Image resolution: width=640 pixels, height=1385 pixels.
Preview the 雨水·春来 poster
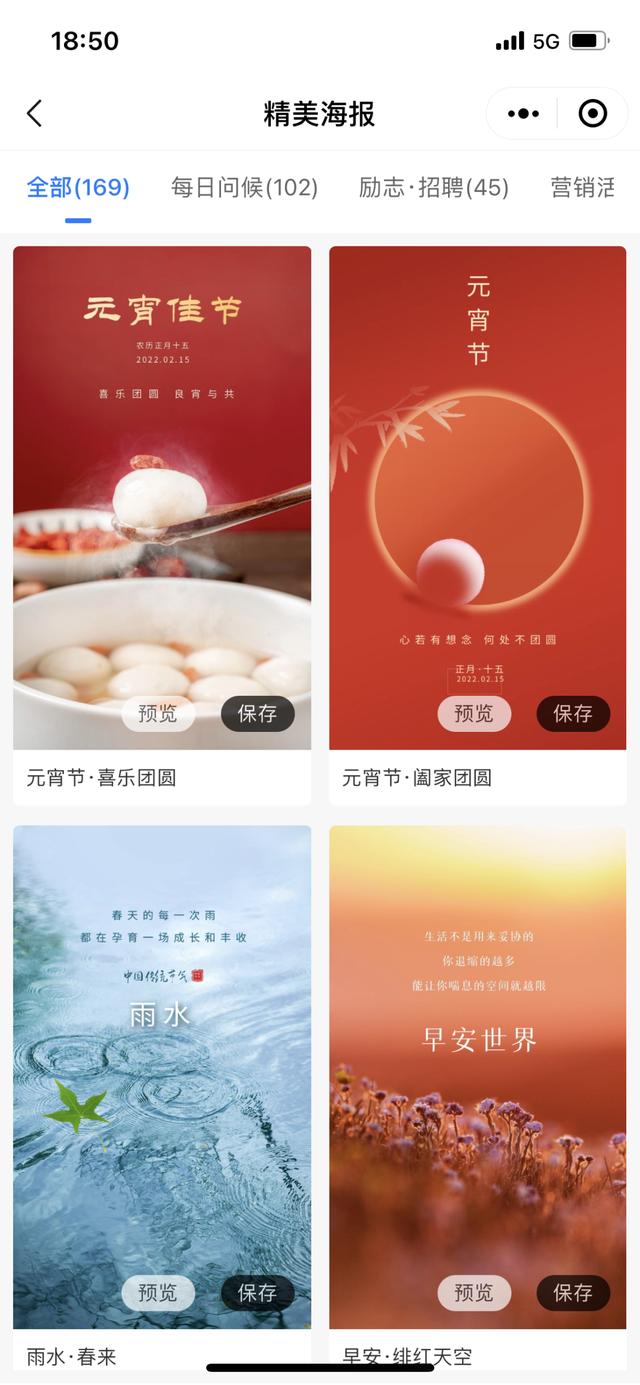tap(158, 1293)
